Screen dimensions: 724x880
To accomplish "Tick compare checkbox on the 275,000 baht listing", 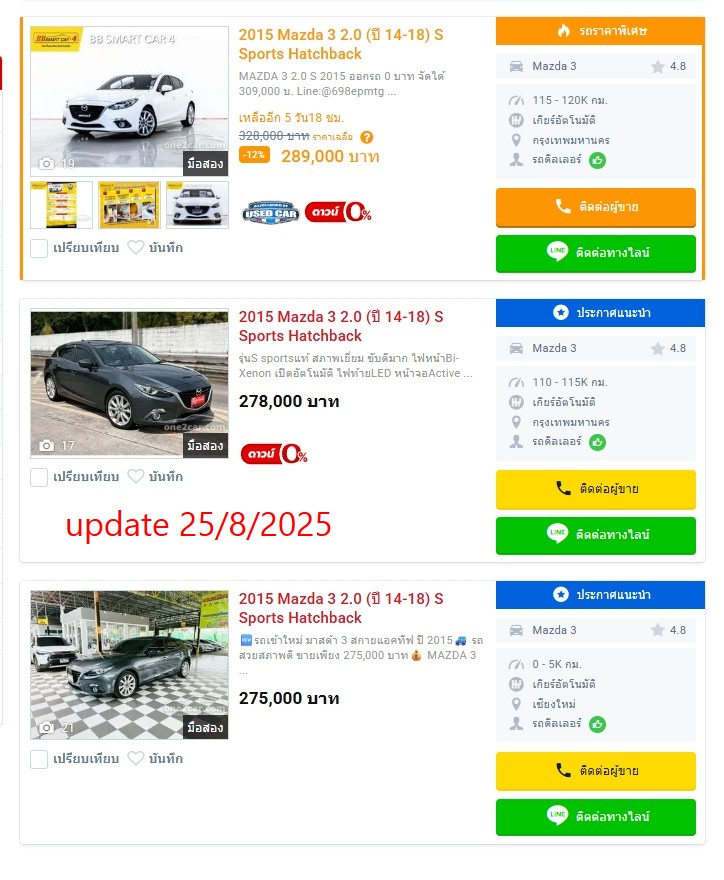I will (x=39, y=759).
